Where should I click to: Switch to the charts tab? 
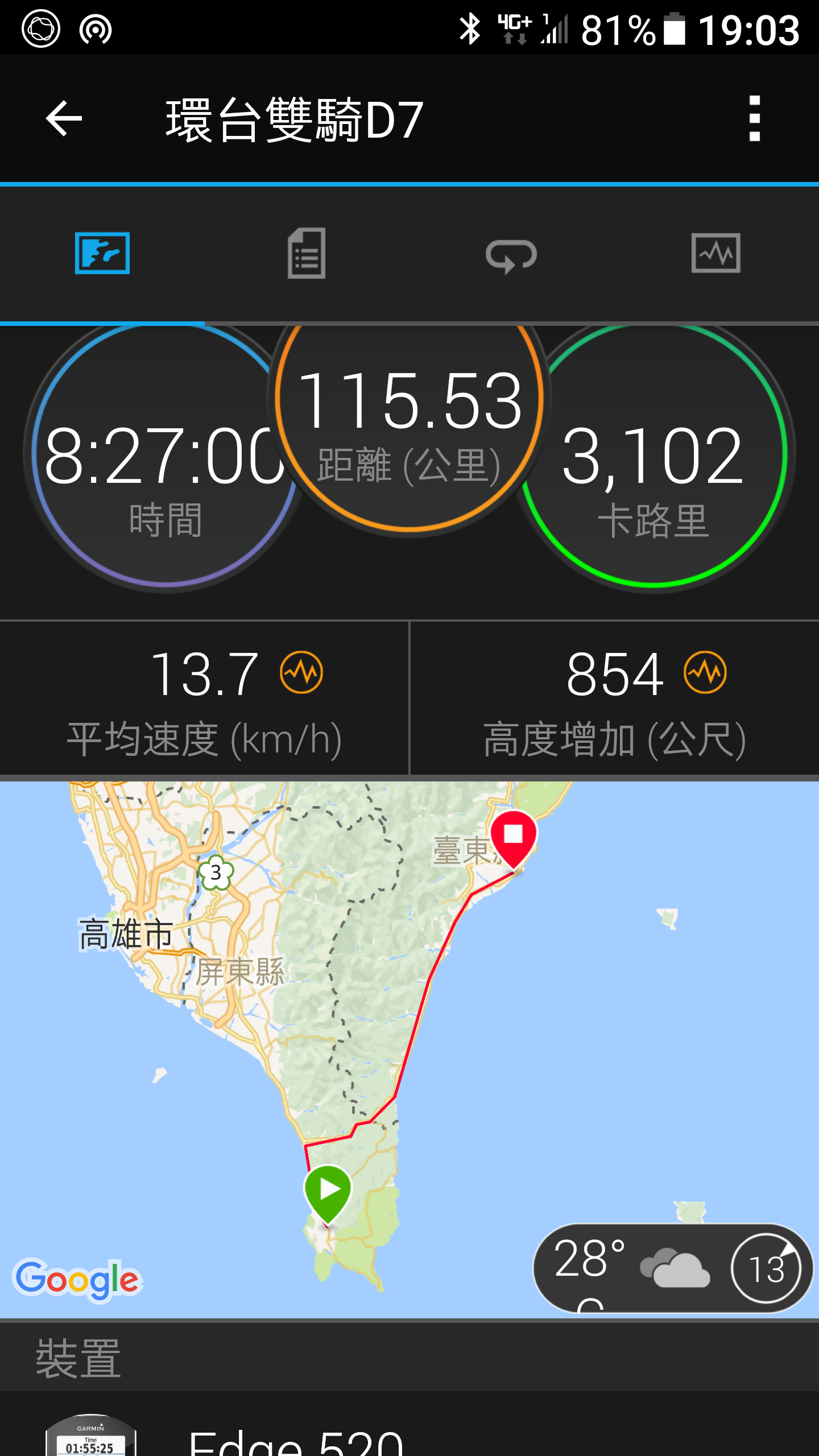(x=715, y=254)
